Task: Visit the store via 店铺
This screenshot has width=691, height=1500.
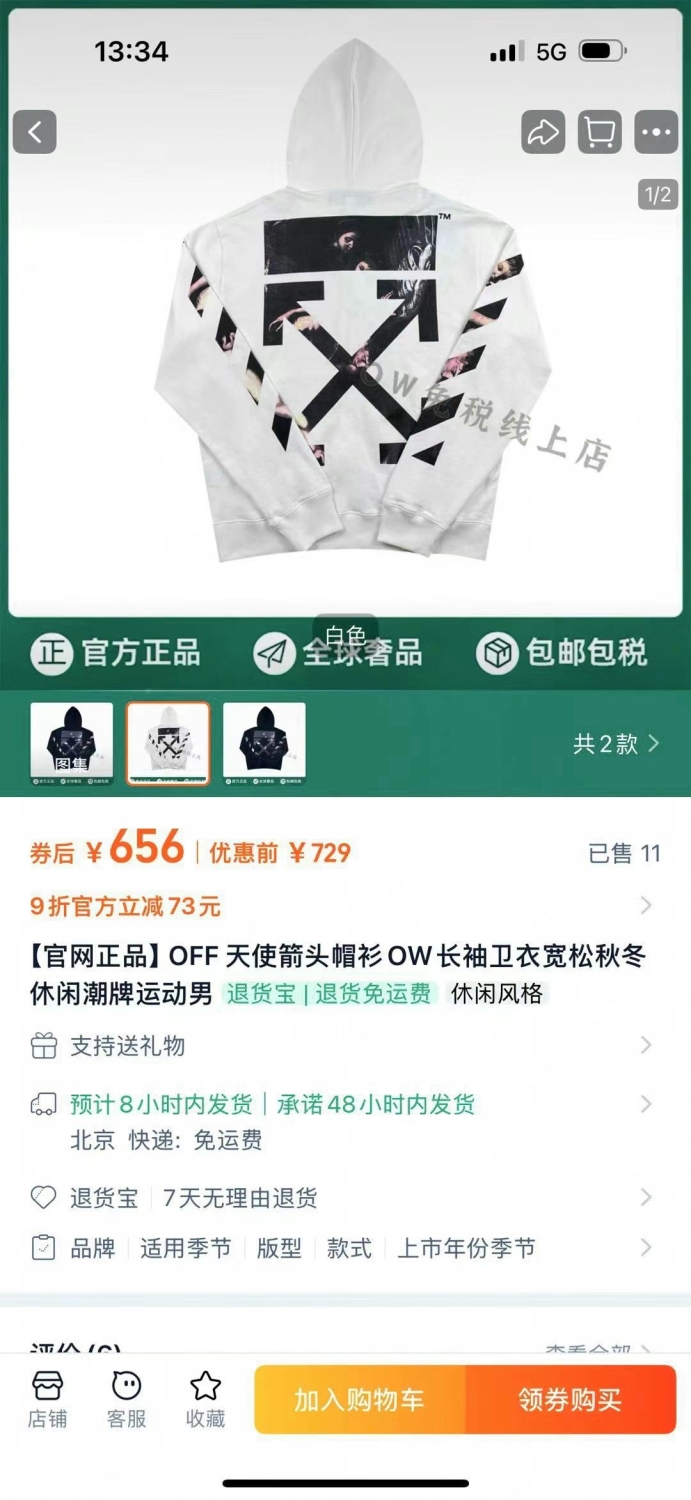Action: click(47, 1399)
